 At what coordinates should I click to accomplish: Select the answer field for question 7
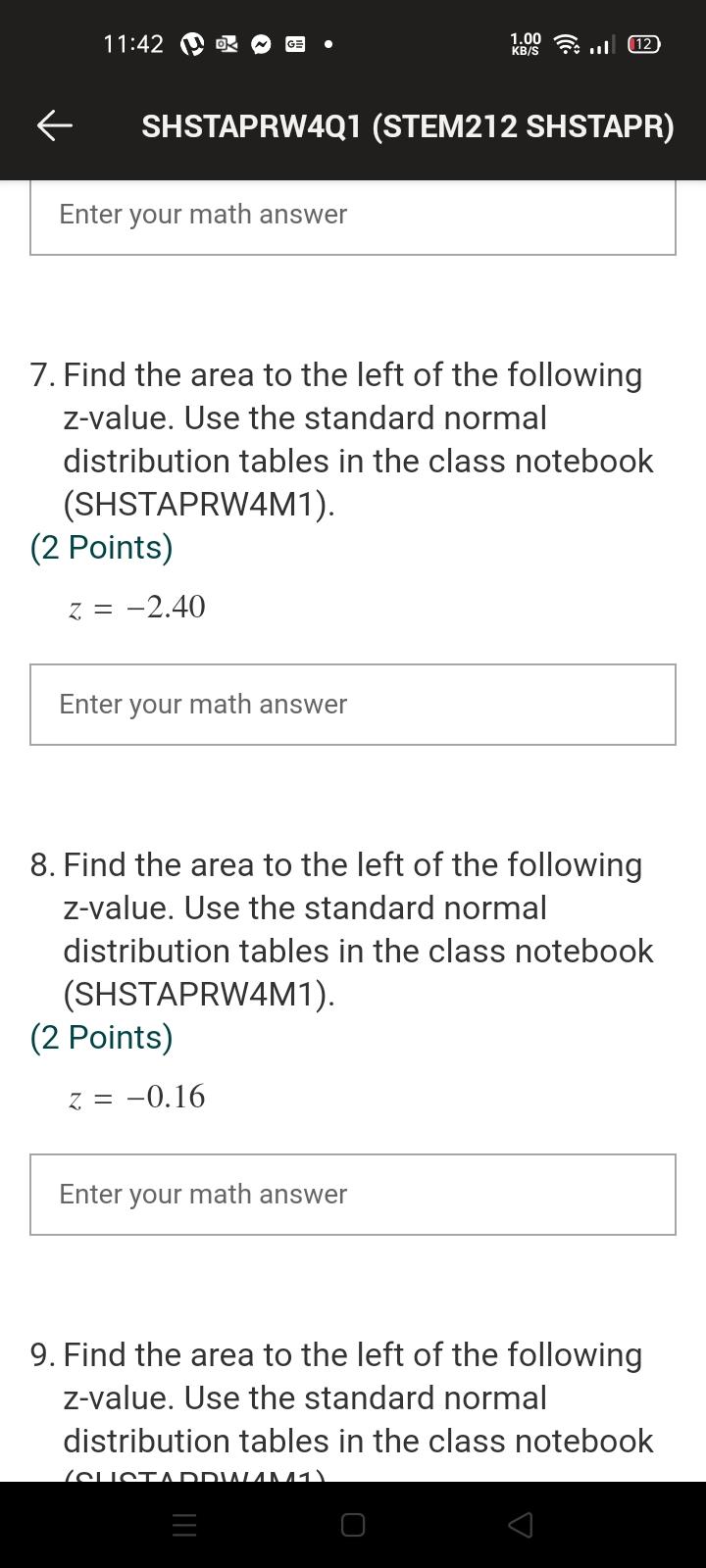pyautogui.click(x=353, y=704)
